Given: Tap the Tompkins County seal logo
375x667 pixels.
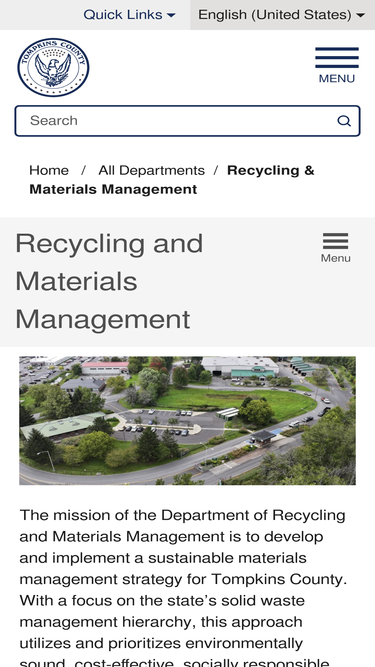Looking at the screenshot, I should [53, 67].
